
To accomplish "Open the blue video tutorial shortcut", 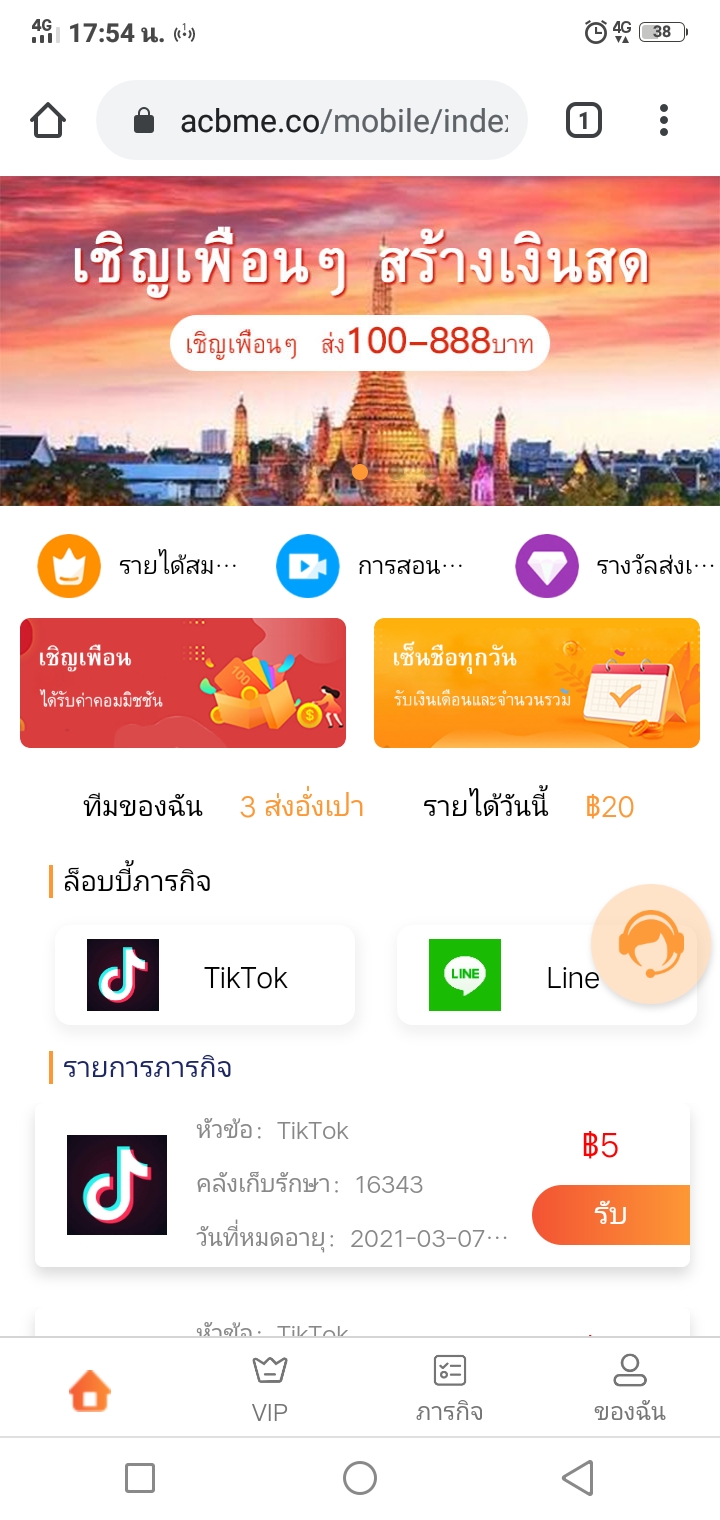I will click(308, 566).
